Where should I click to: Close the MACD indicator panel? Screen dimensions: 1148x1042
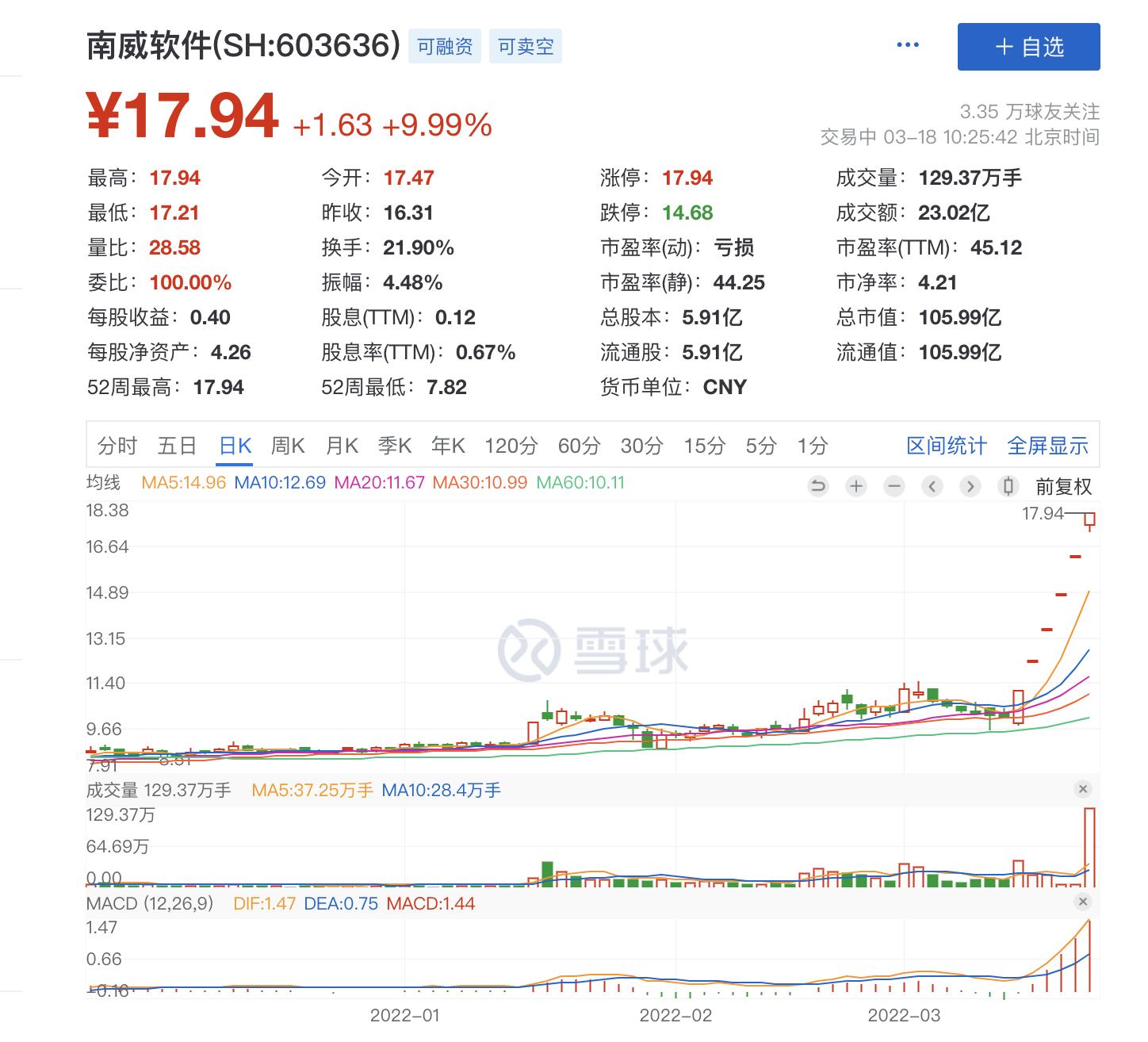tap(1083, 902)
